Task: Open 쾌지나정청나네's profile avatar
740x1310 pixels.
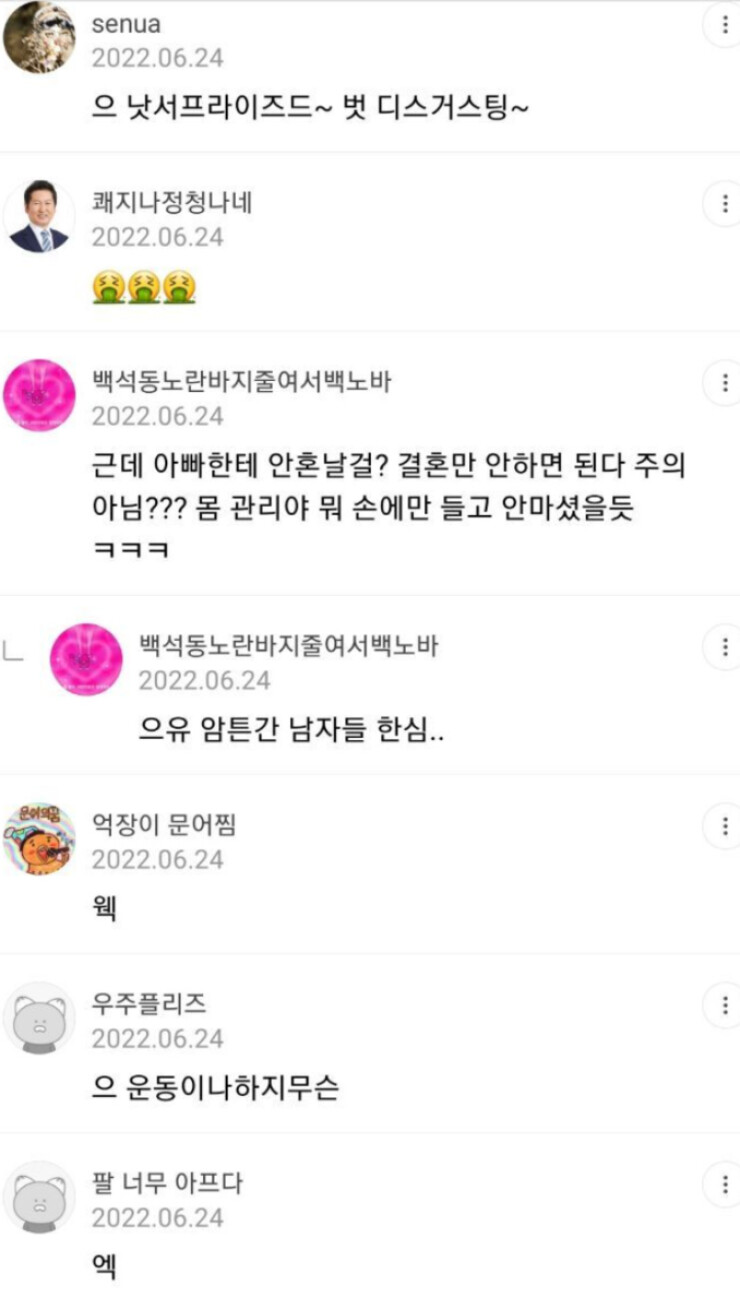Action: click(39, 217)
